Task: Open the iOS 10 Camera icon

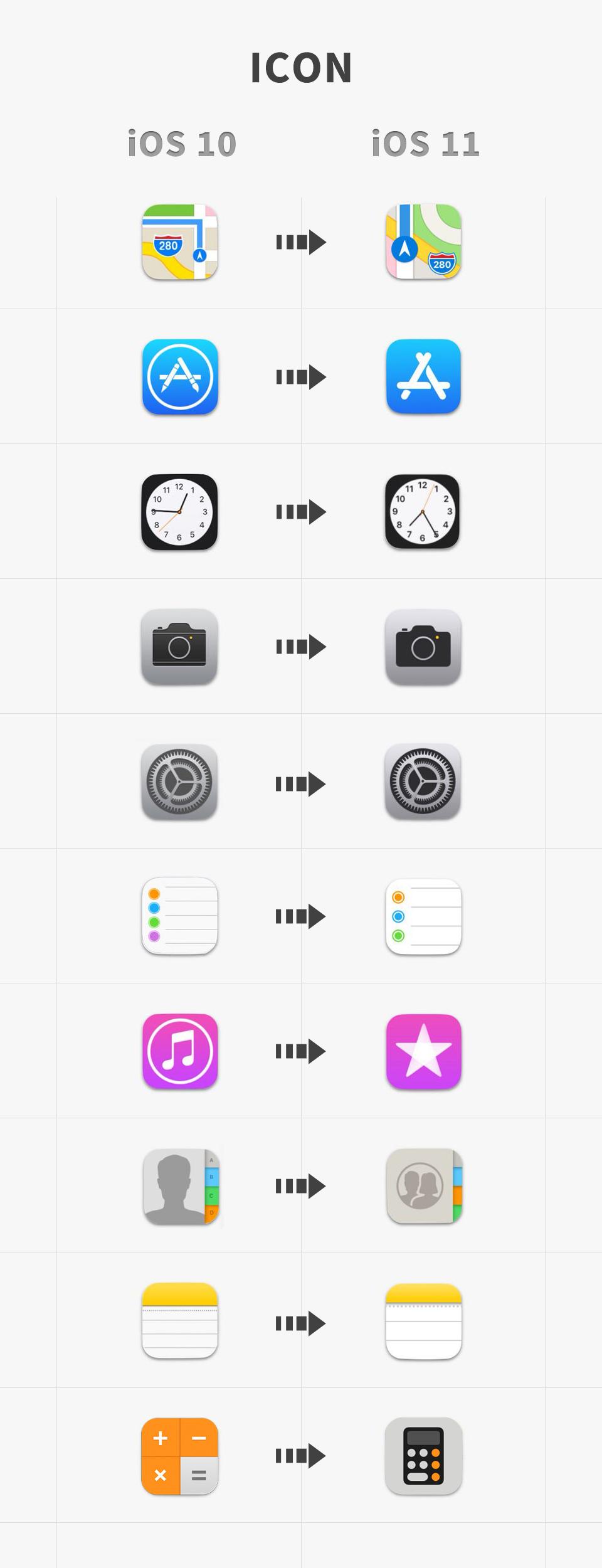Action: pyautogui.click(x=180, y=647)
